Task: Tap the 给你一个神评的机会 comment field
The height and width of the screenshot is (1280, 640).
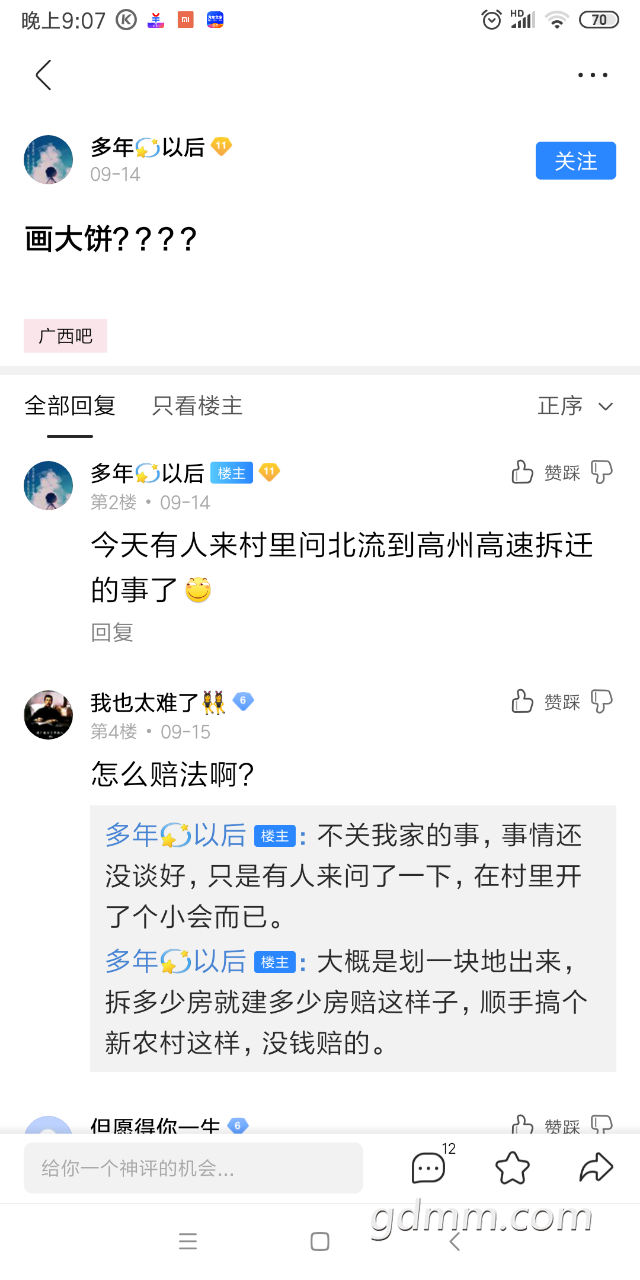Action: coord(193,1168)
